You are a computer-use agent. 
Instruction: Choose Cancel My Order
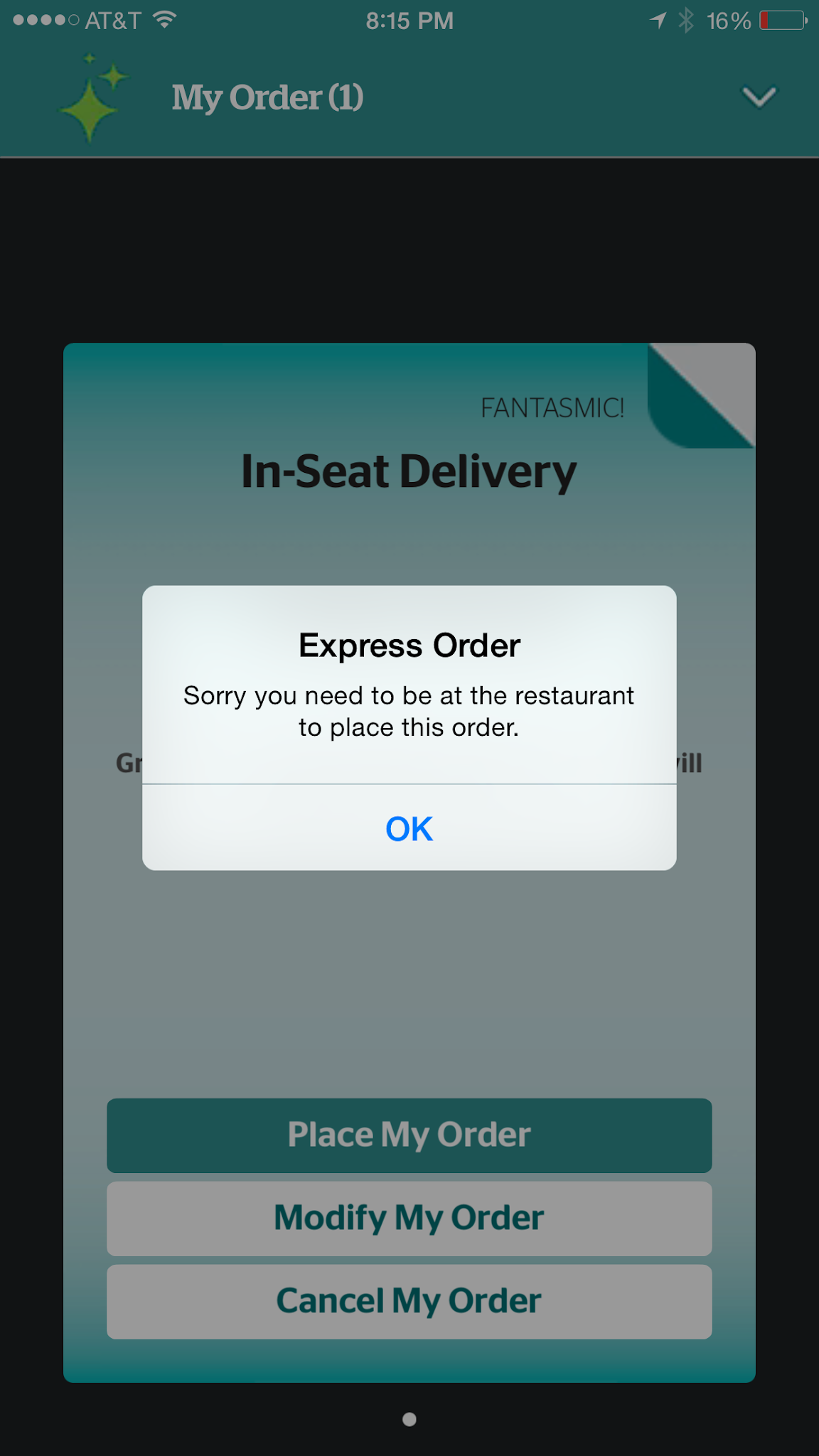[x=409, y=1302]
